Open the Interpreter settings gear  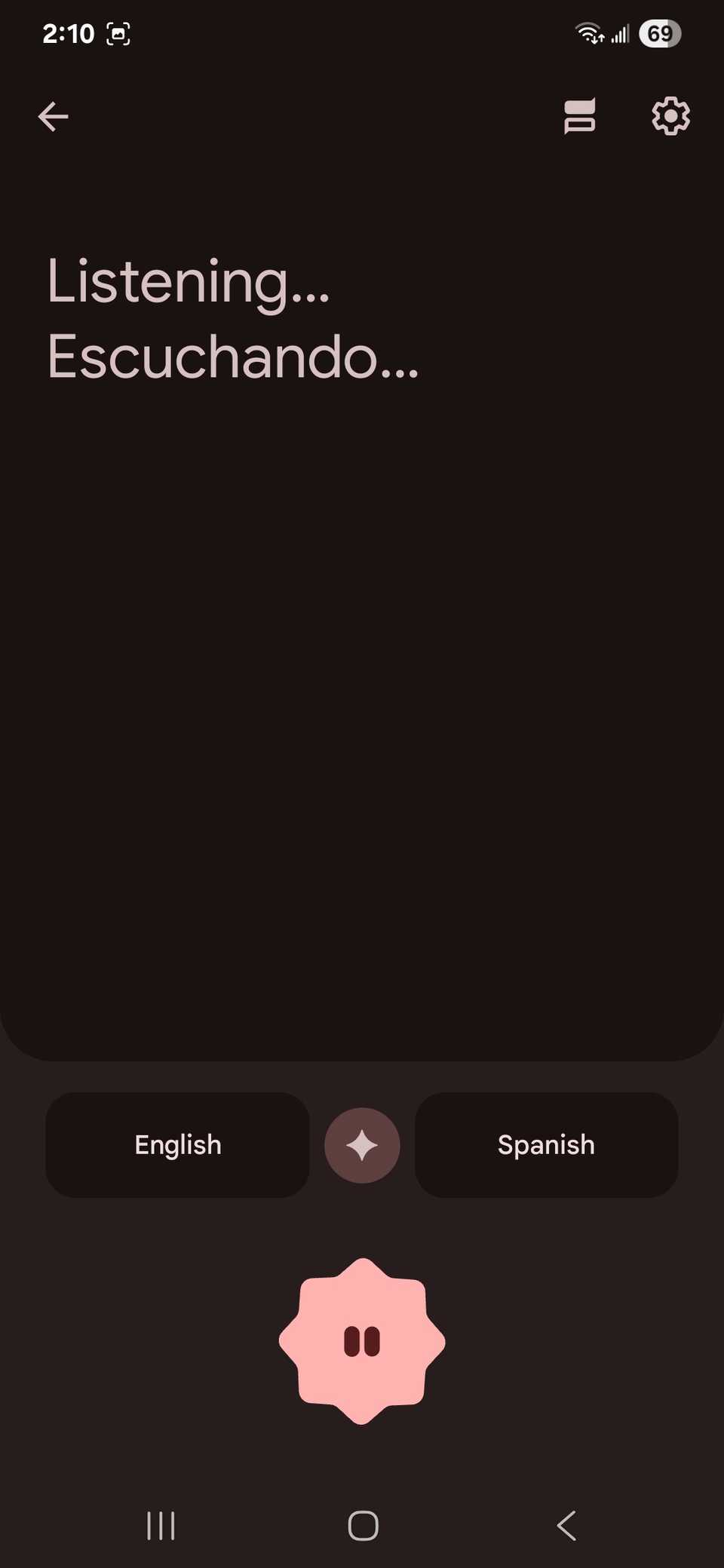click(x=669, y=116)
